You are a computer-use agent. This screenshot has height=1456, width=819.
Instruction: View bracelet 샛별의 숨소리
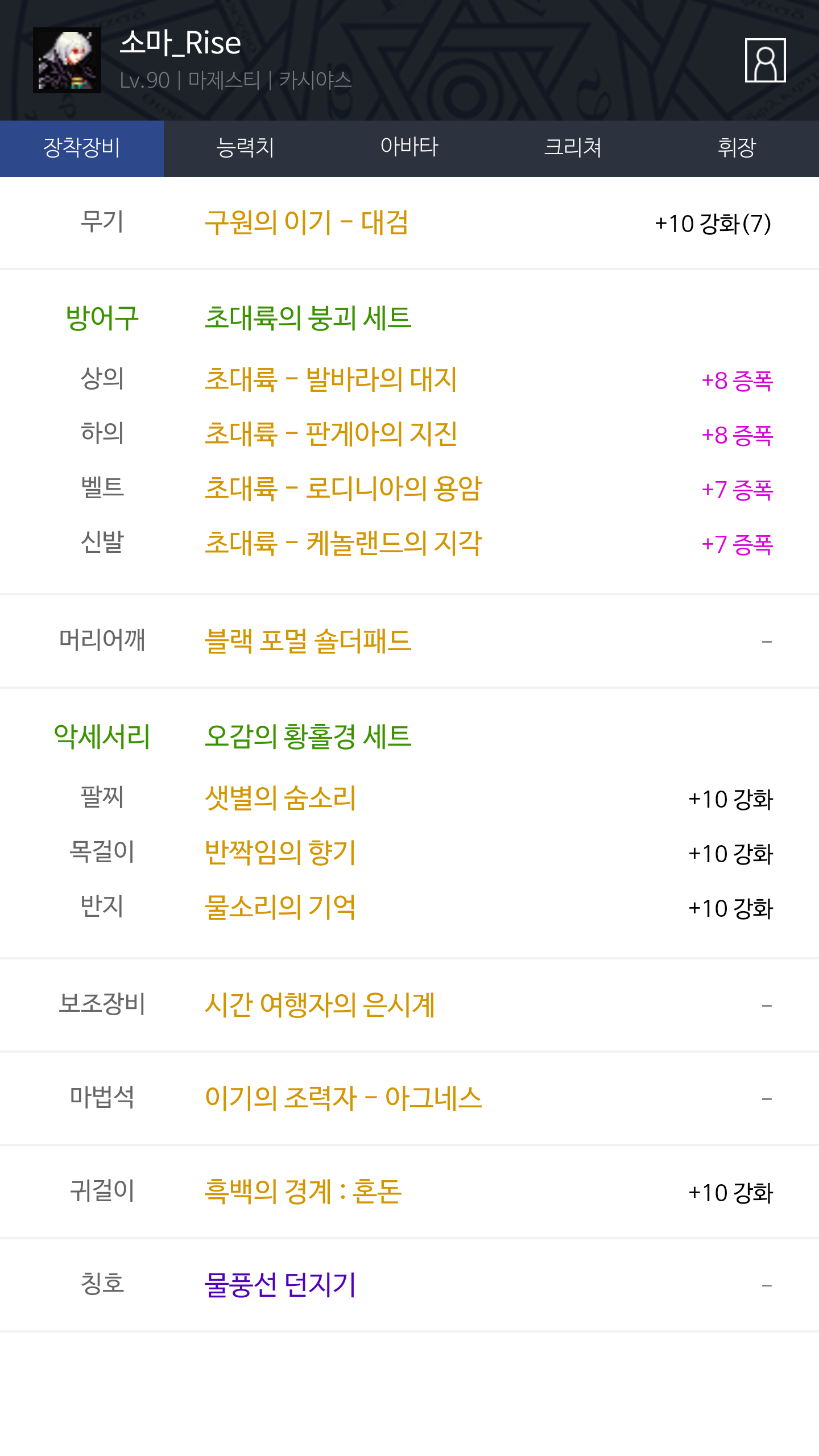280,798
